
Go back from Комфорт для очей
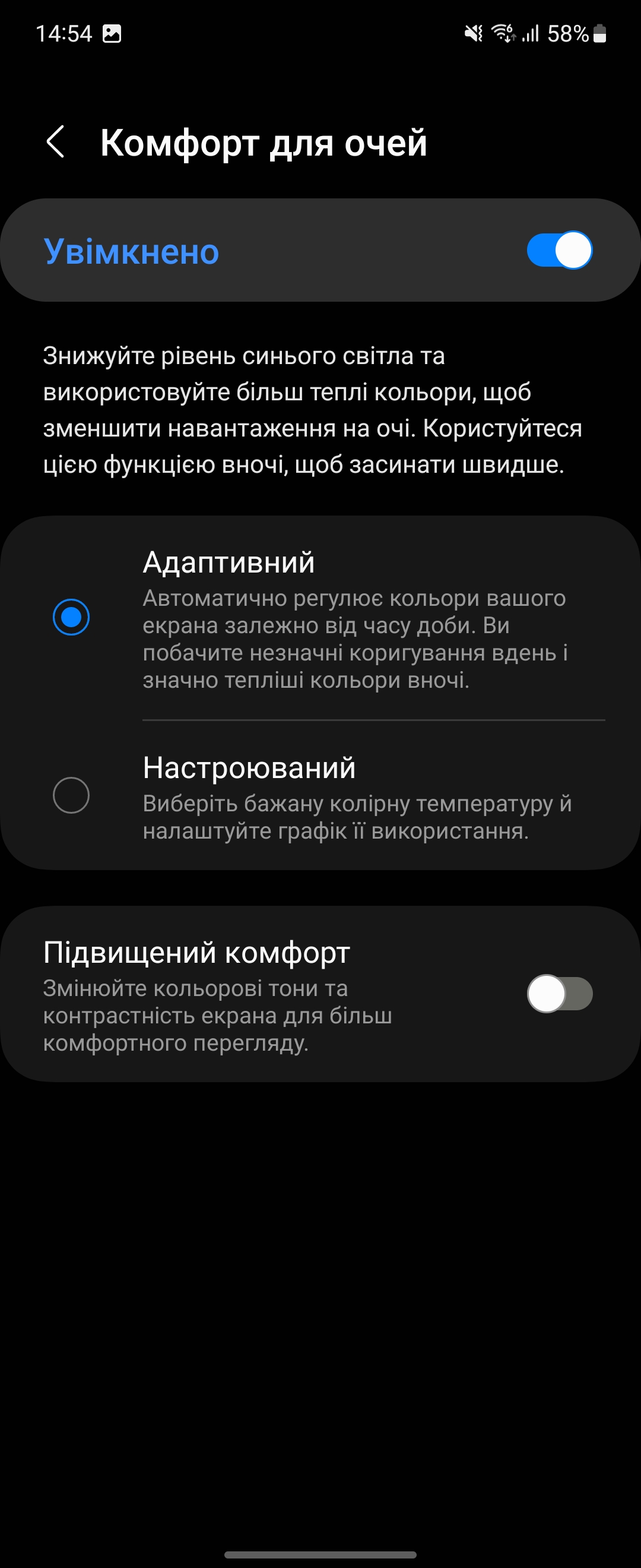pyautogui.click(x=55, y=143)
